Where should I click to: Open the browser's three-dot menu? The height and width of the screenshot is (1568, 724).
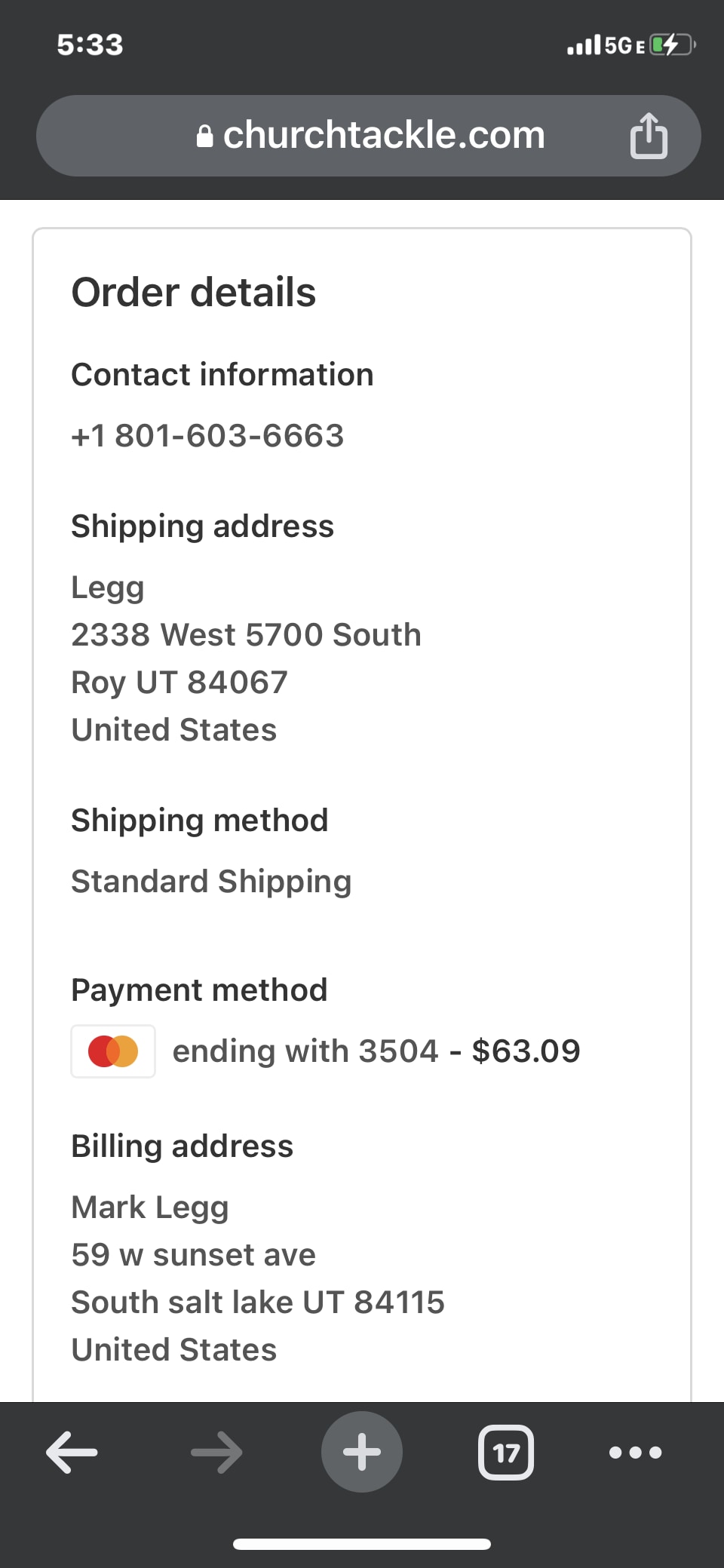tap(636, 1452)
